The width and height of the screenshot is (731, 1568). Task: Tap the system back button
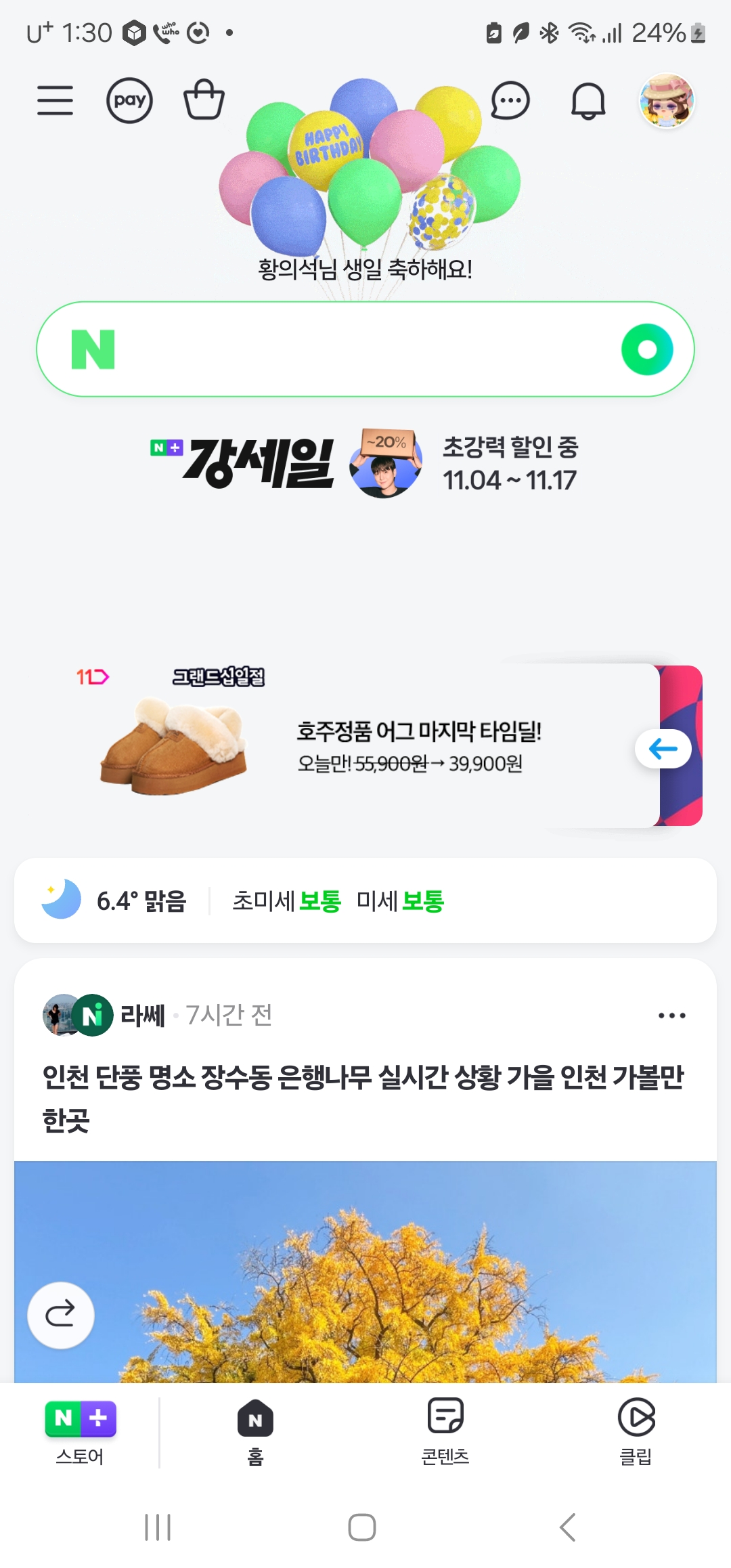pyautogui.click(x=567, y=1527)
